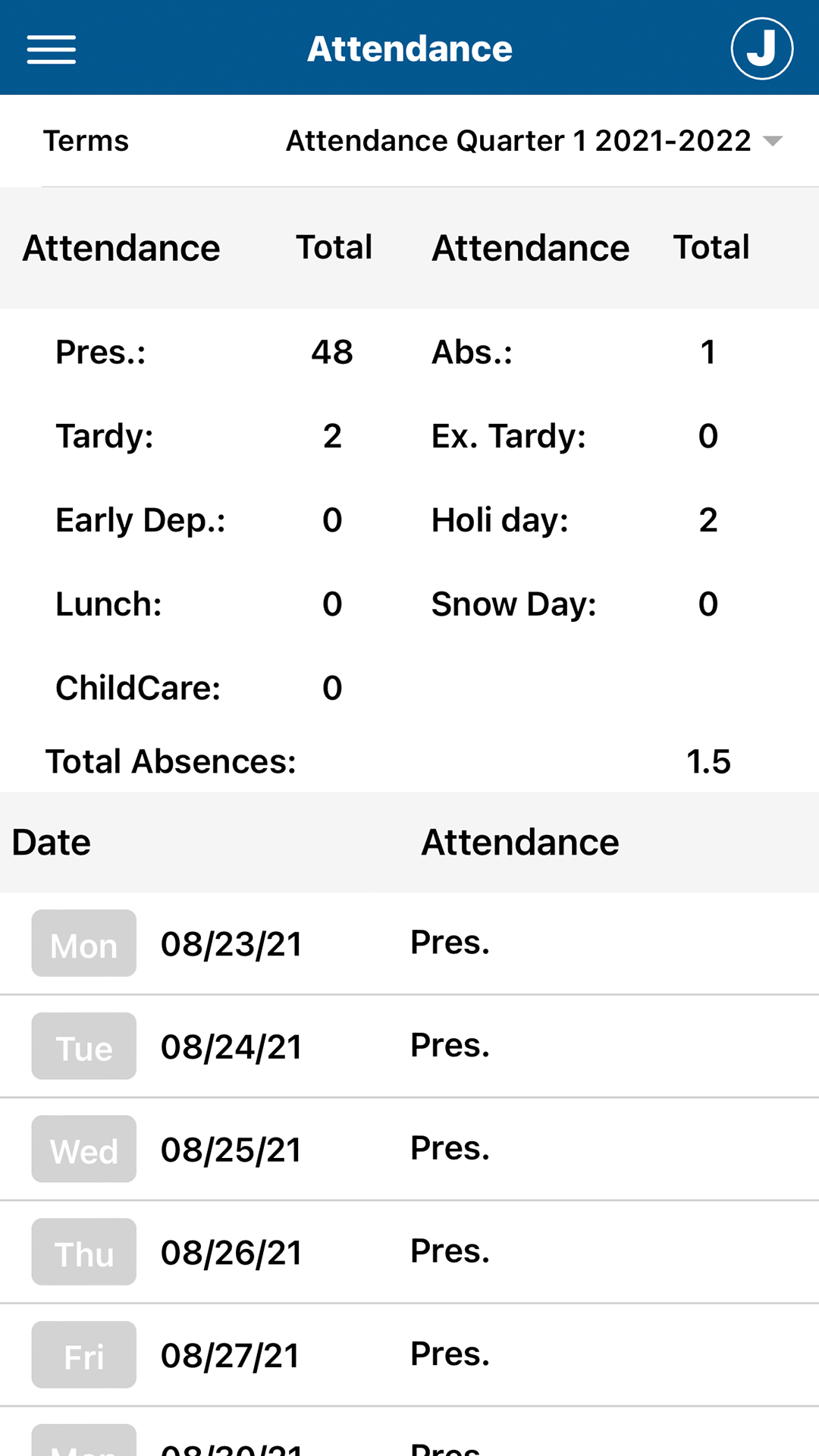Expand details for the 08/23/21 attendance row
The width and height of the screenshot is (819, 1456).
pos(409,943)
